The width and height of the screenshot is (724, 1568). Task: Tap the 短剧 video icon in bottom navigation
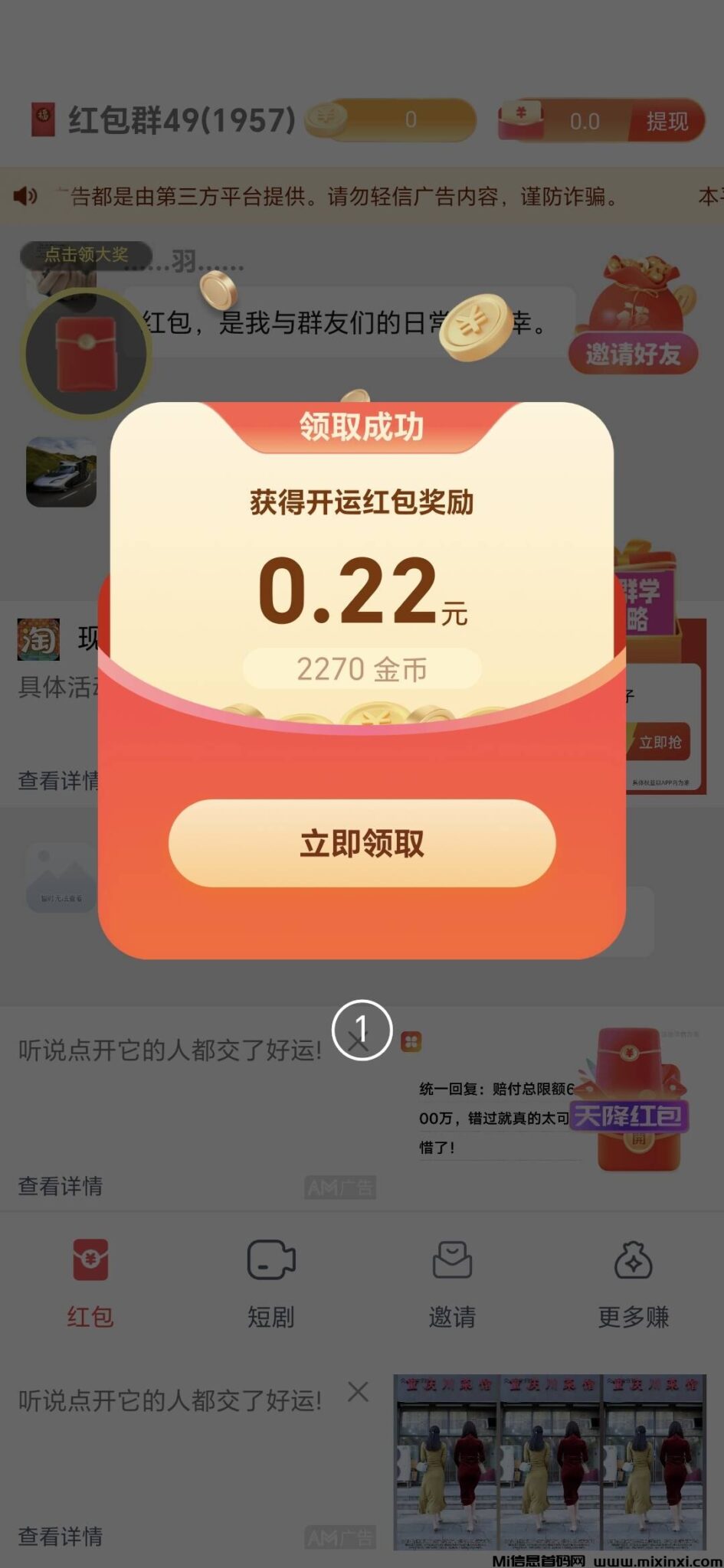270,1258
